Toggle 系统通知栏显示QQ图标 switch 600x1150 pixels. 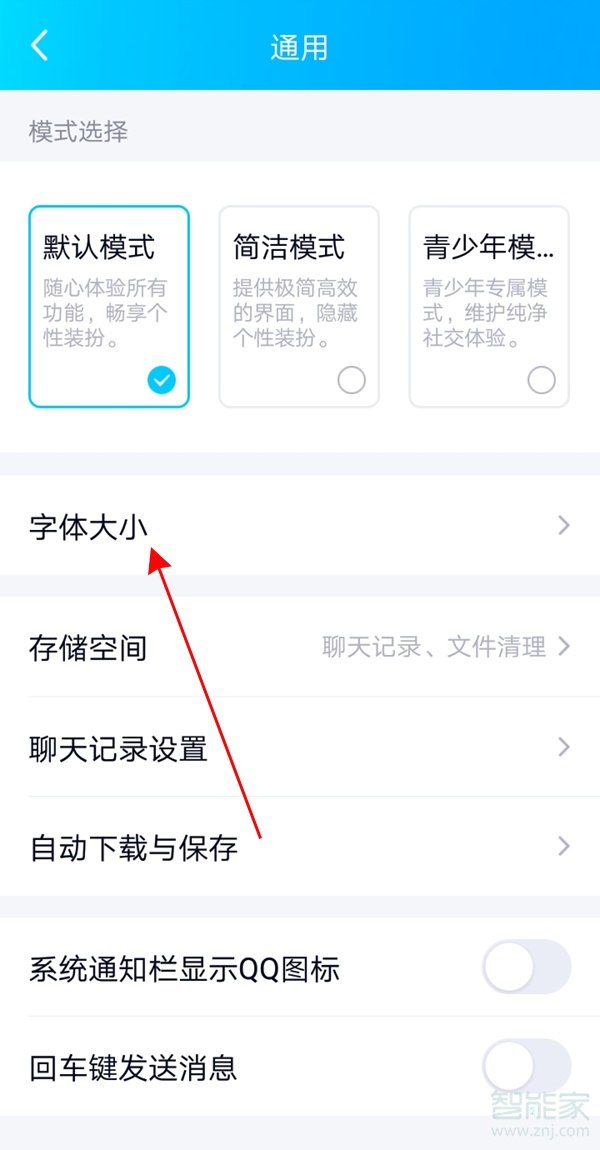[x=526, y=967]
